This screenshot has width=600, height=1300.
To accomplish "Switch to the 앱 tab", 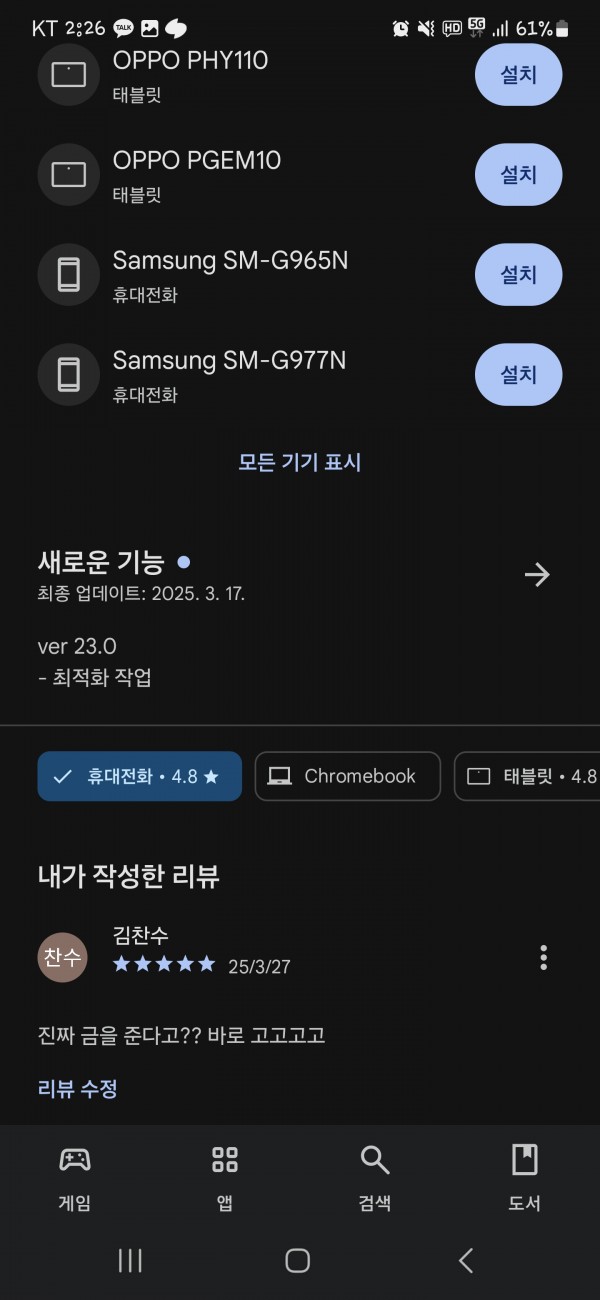I will (225, 1178).
